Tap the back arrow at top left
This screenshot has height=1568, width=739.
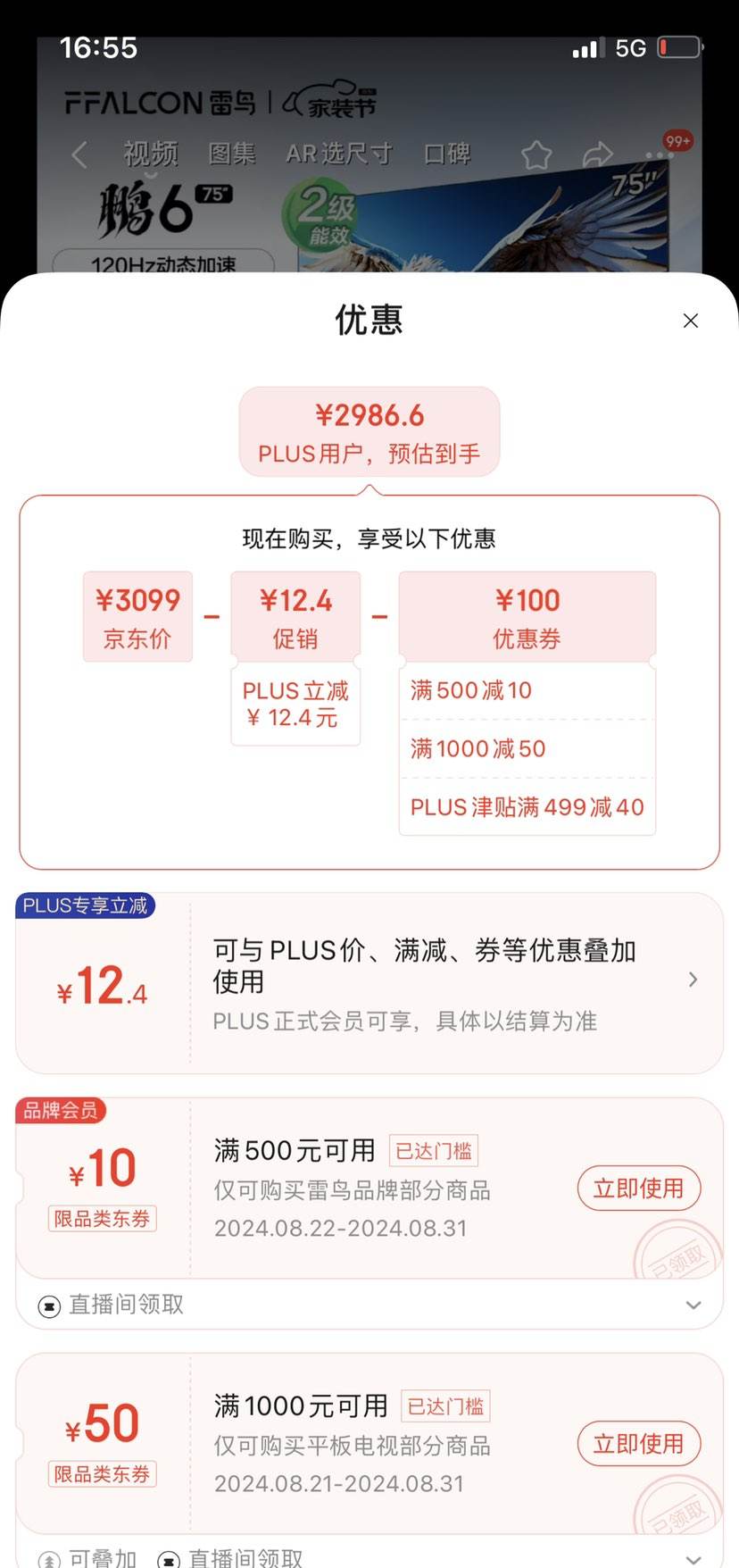point(79,154)
